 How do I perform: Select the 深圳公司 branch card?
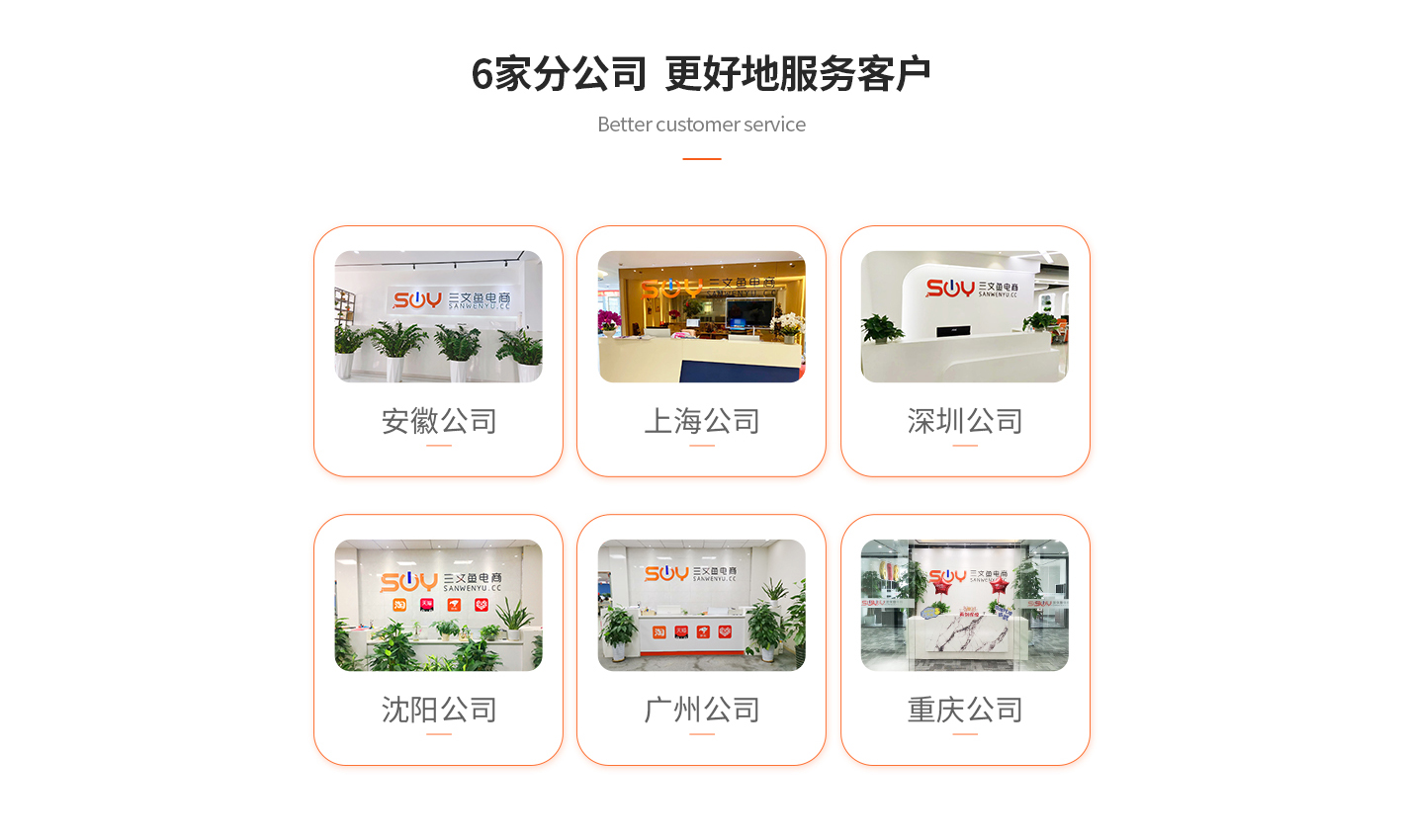tap(965, 351)
